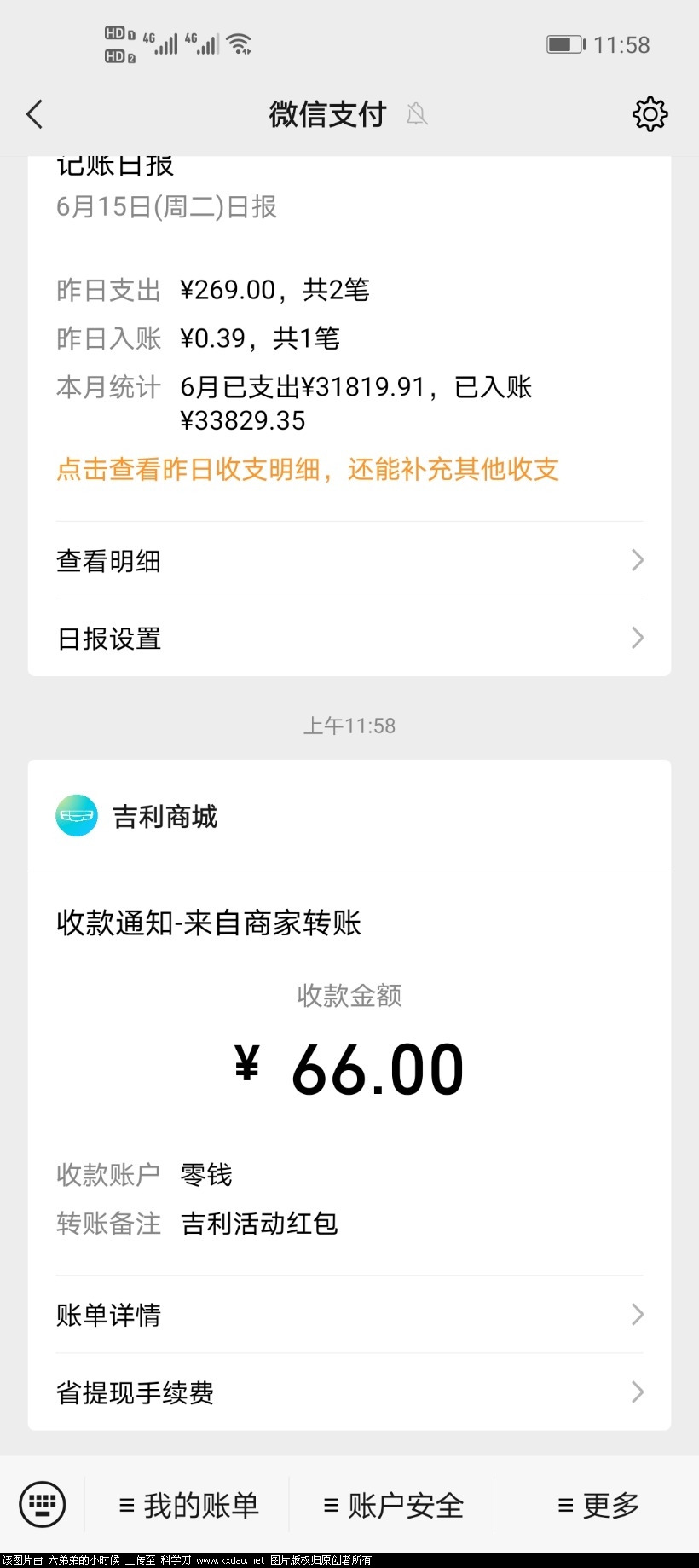Tap the 吉利商城 merchant logo
This screenshot has width=699, height=1568.
pyautogui.click(x=76, y=815)
